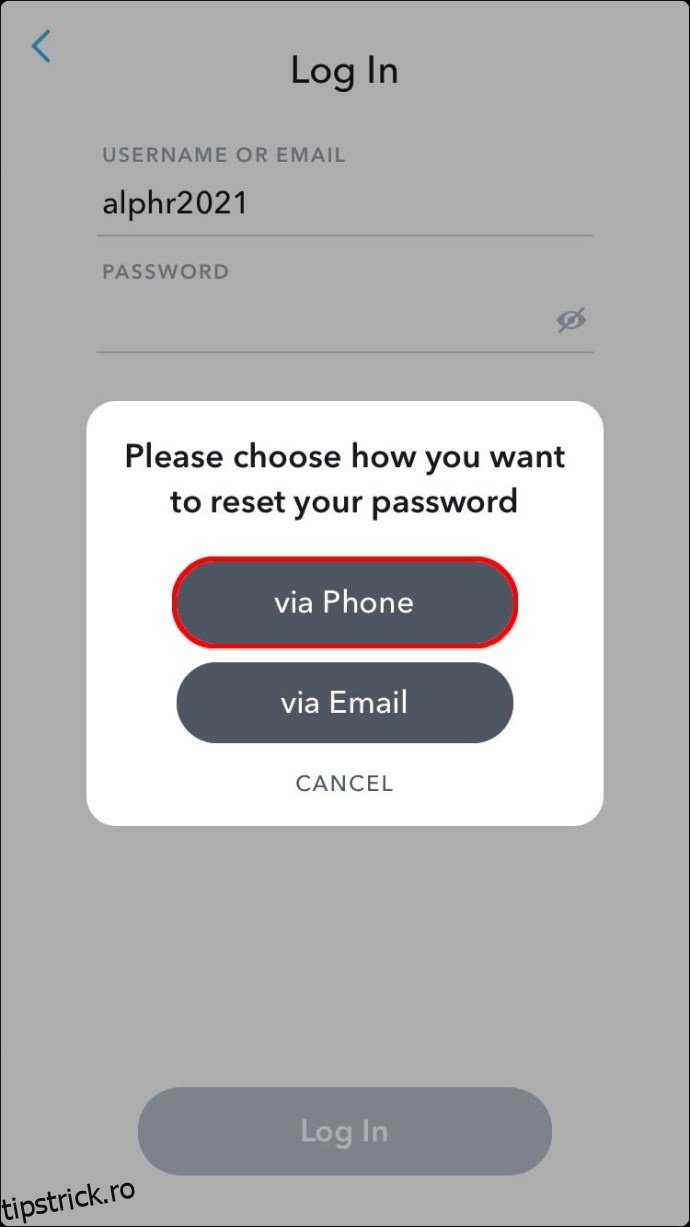Screen dimensions: 690x1227
Task: Go back using the top arrow
Action: [x=41, y=47]
